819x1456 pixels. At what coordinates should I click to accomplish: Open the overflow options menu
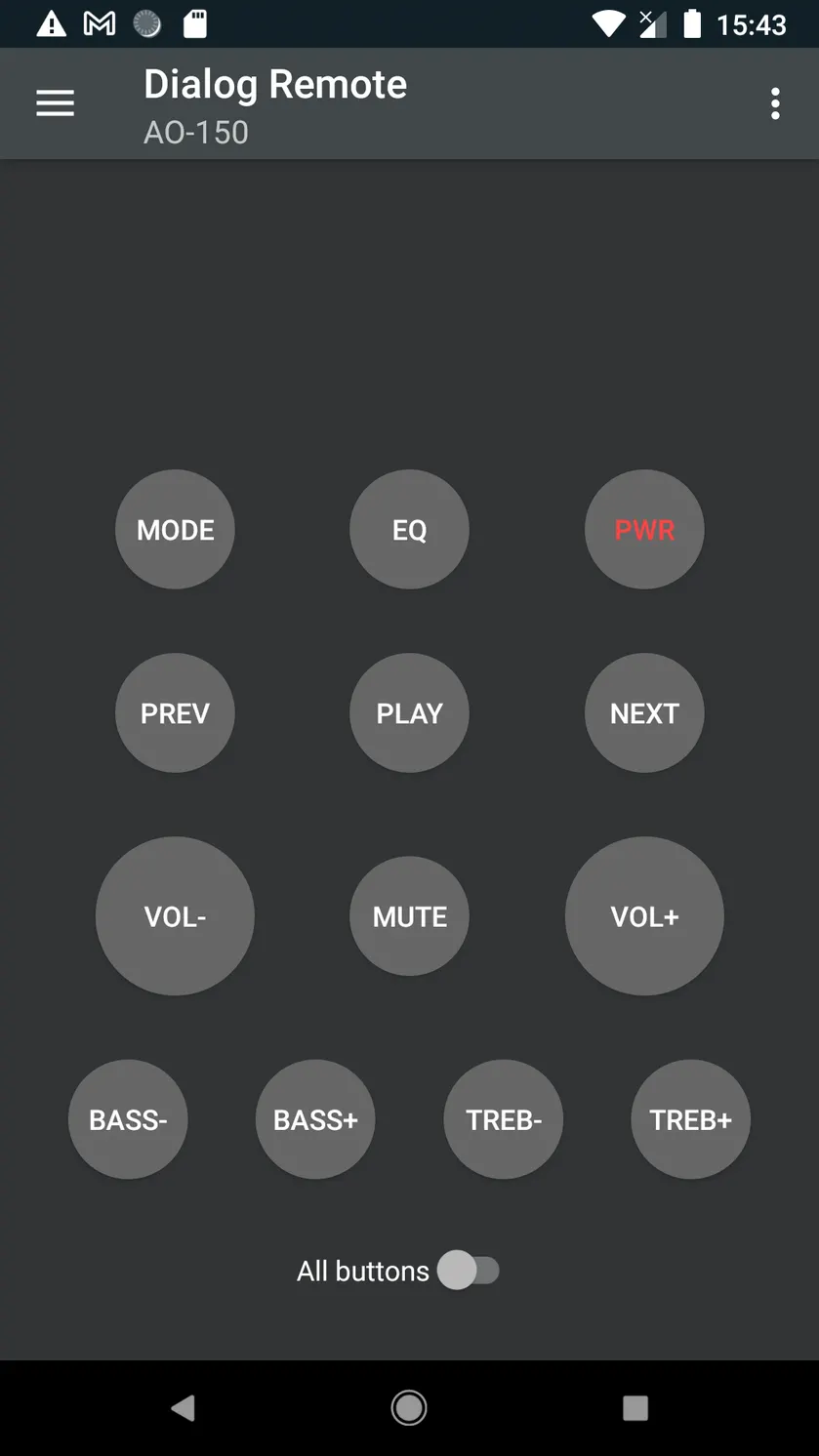point(775,103)
